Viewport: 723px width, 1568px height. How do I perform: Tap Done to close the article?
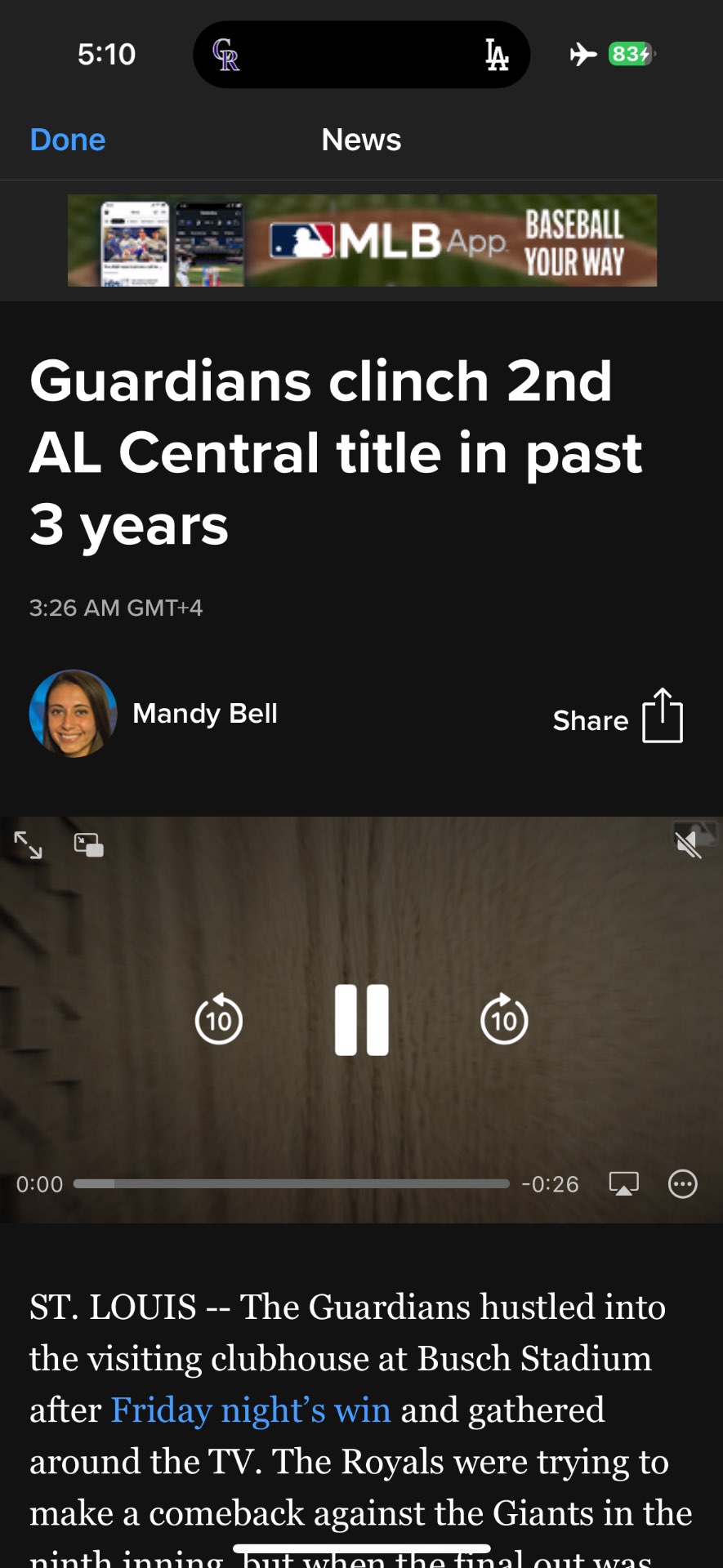click(68, 140)
